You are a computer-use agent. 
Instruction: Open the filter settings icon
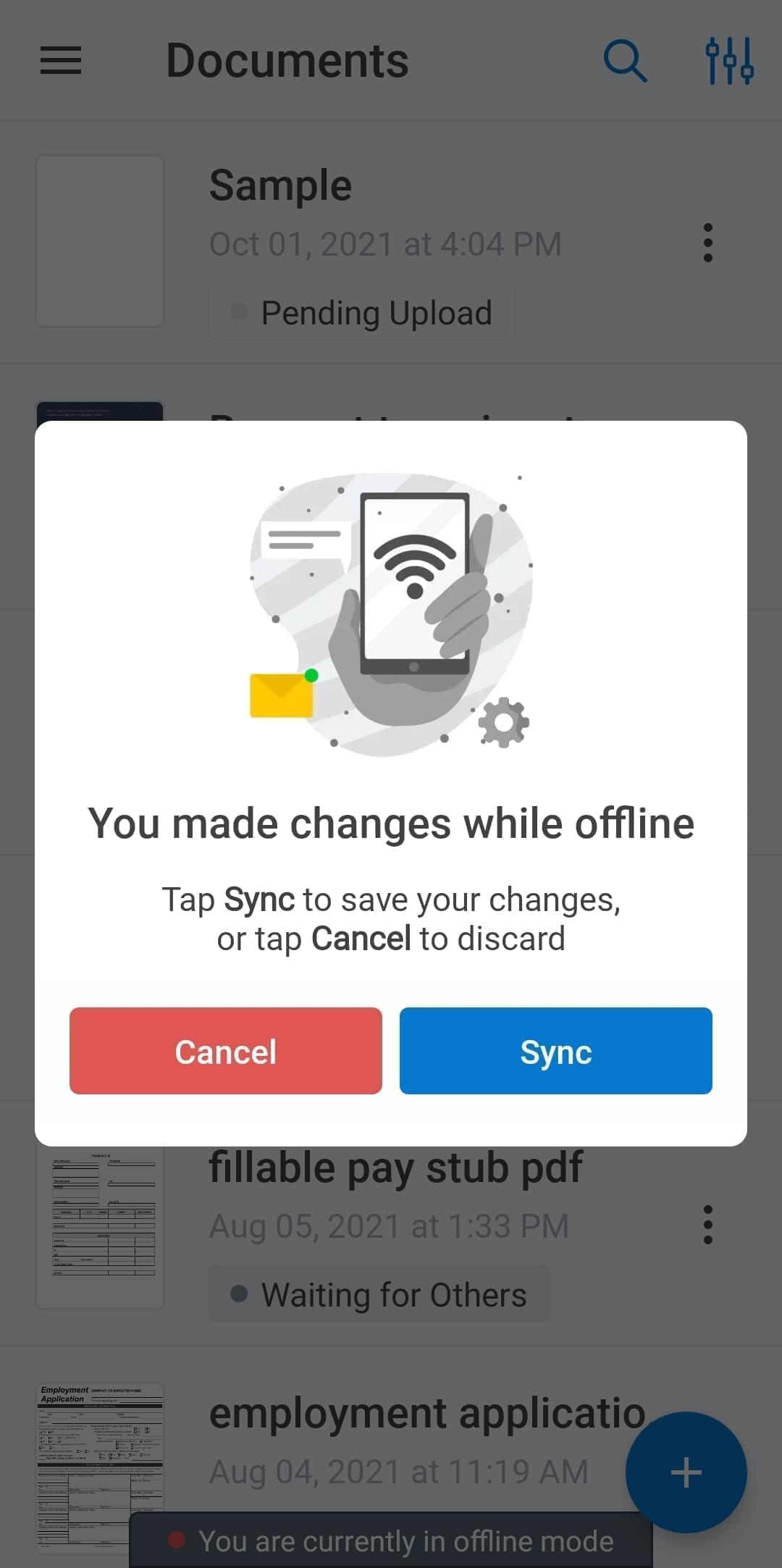pos(729,60)
